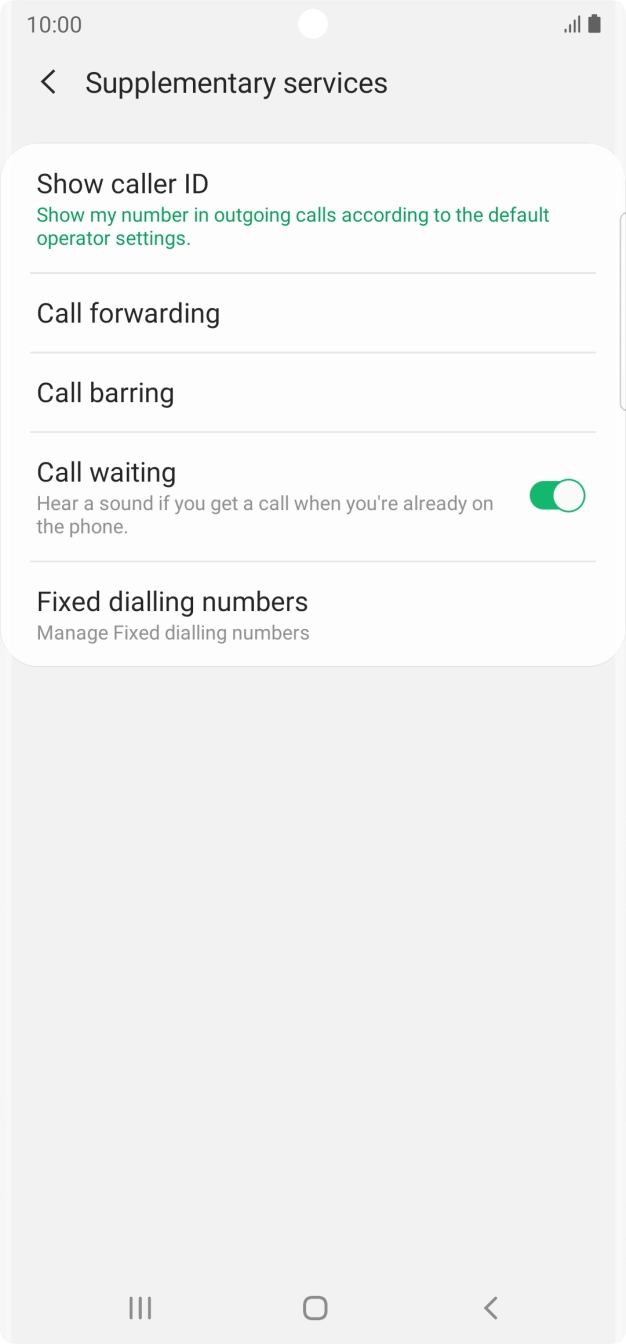Go back from Supplementary services
This screenshot has height=1344, width=626.
coord(48,83)
